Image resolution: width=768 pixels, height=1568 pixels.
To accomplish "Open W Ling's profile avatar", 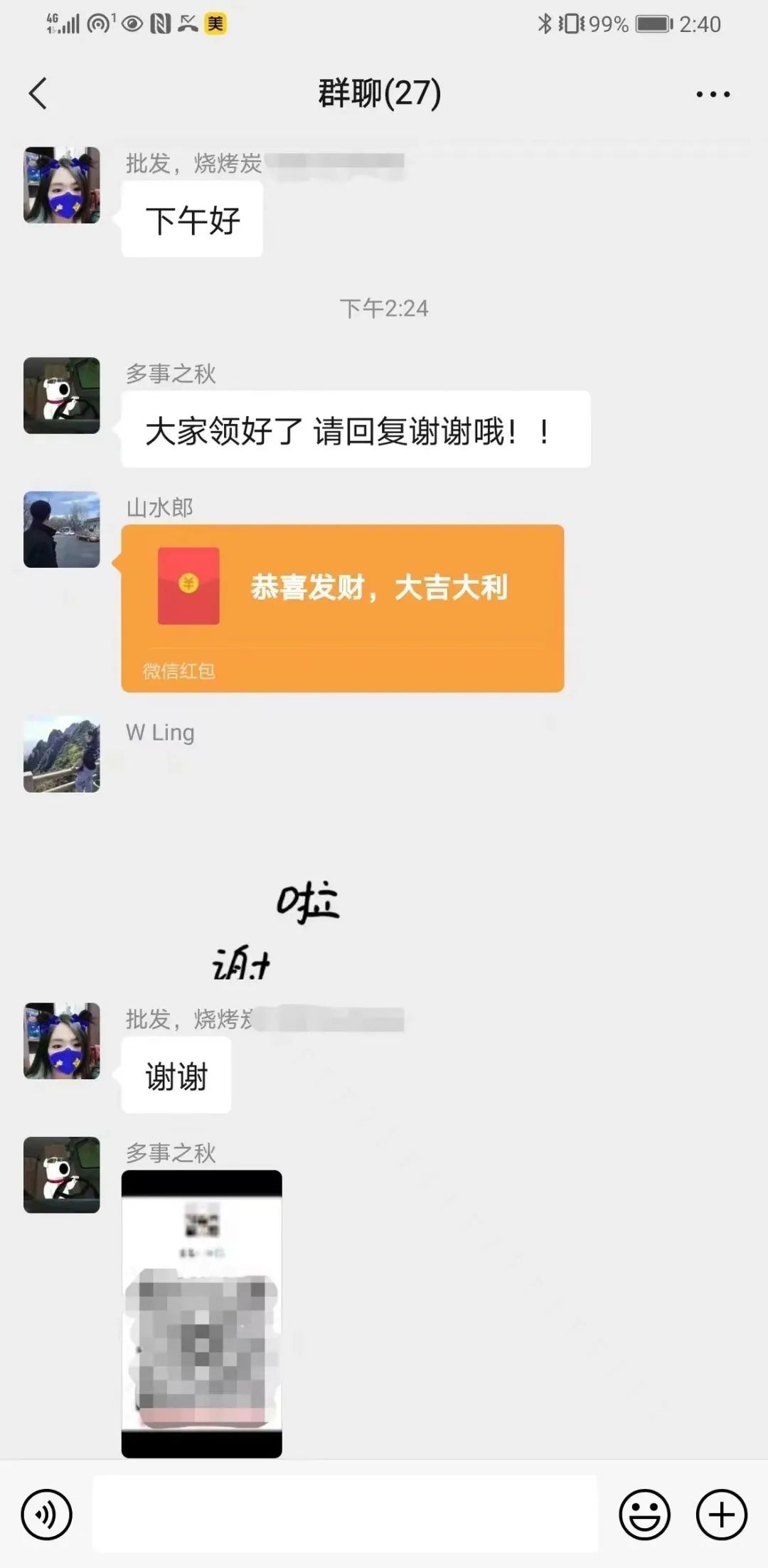I will tap(61, 756).
